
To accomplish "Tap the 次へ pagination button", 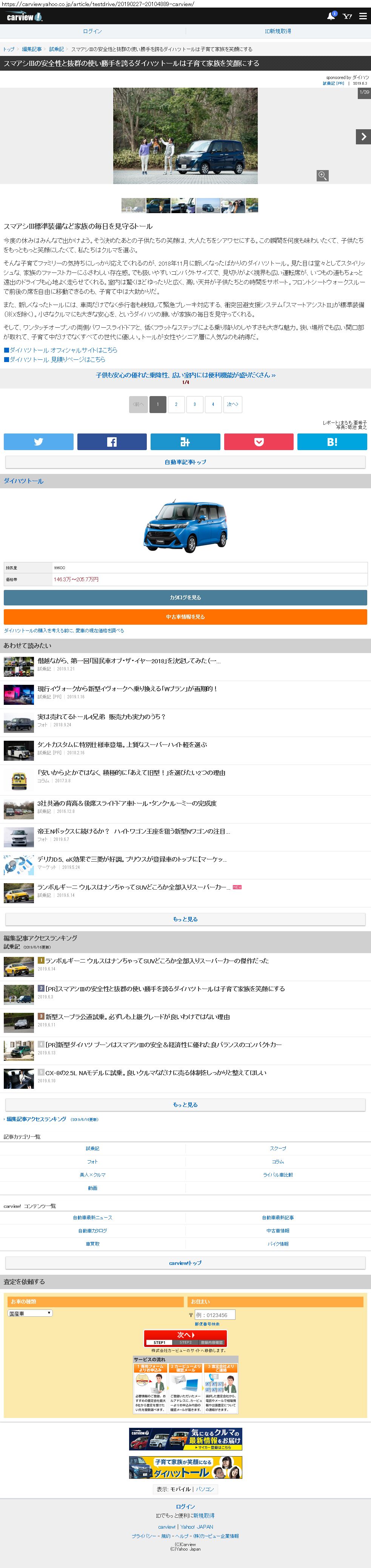I will tap(232, 404).
